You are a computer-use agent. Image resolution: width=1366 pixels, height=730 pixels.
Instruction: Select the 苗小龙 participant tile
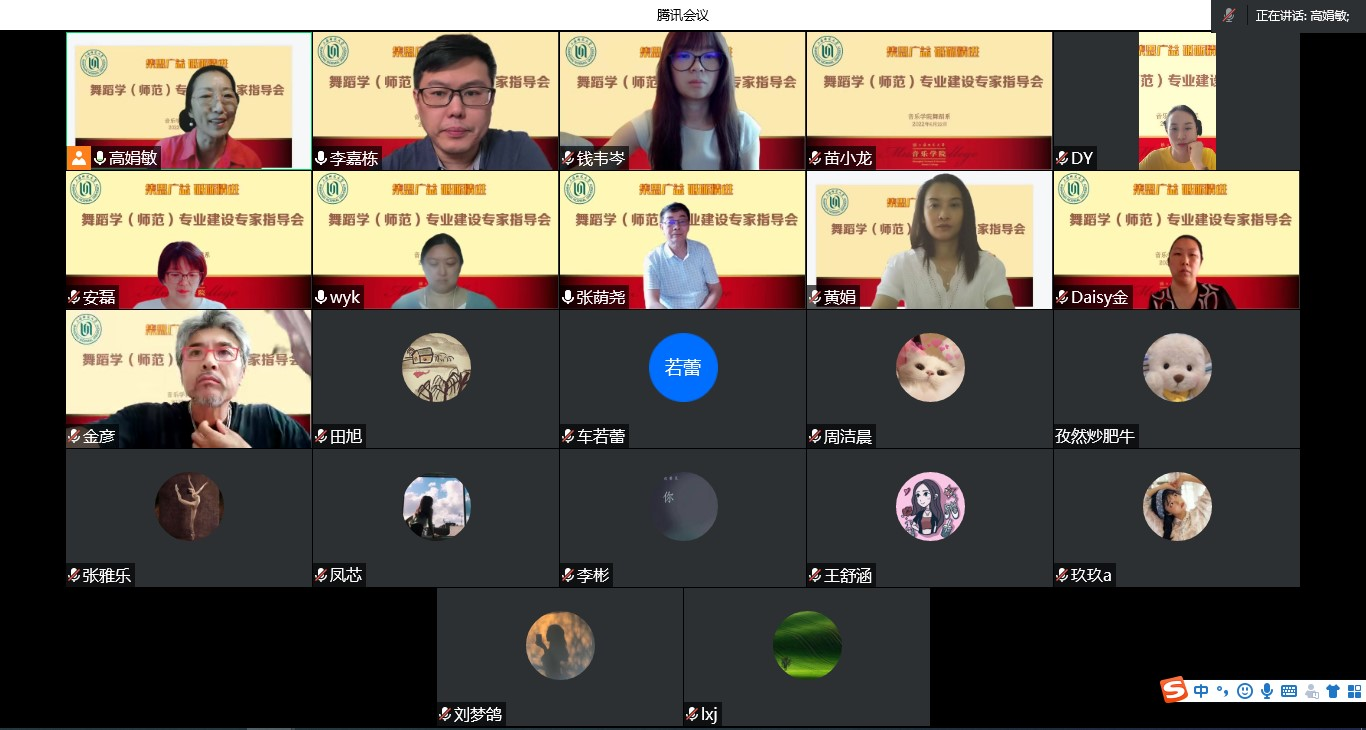tap(929, 100)
